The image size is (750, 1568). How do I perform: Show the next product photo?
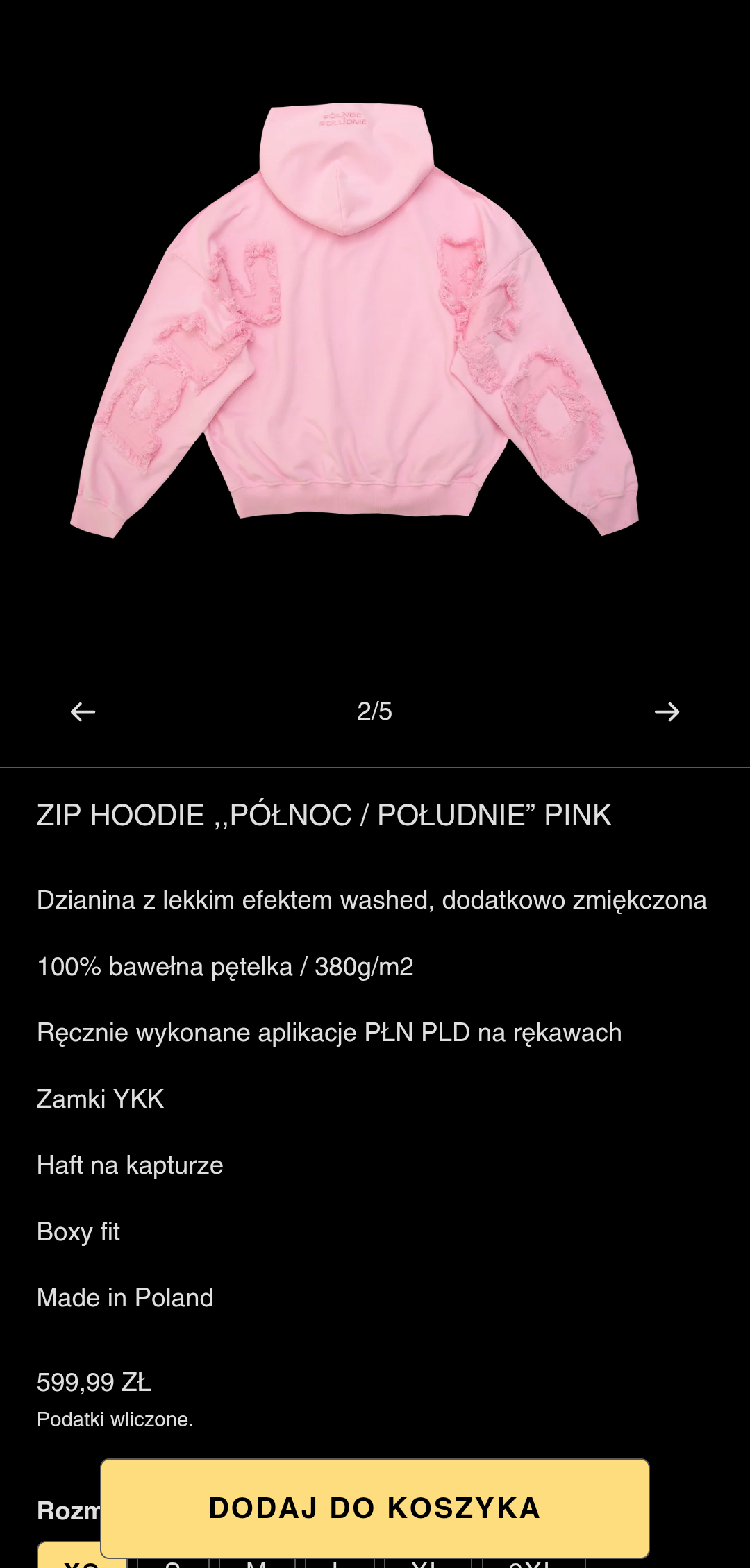(x=667, y=711)
